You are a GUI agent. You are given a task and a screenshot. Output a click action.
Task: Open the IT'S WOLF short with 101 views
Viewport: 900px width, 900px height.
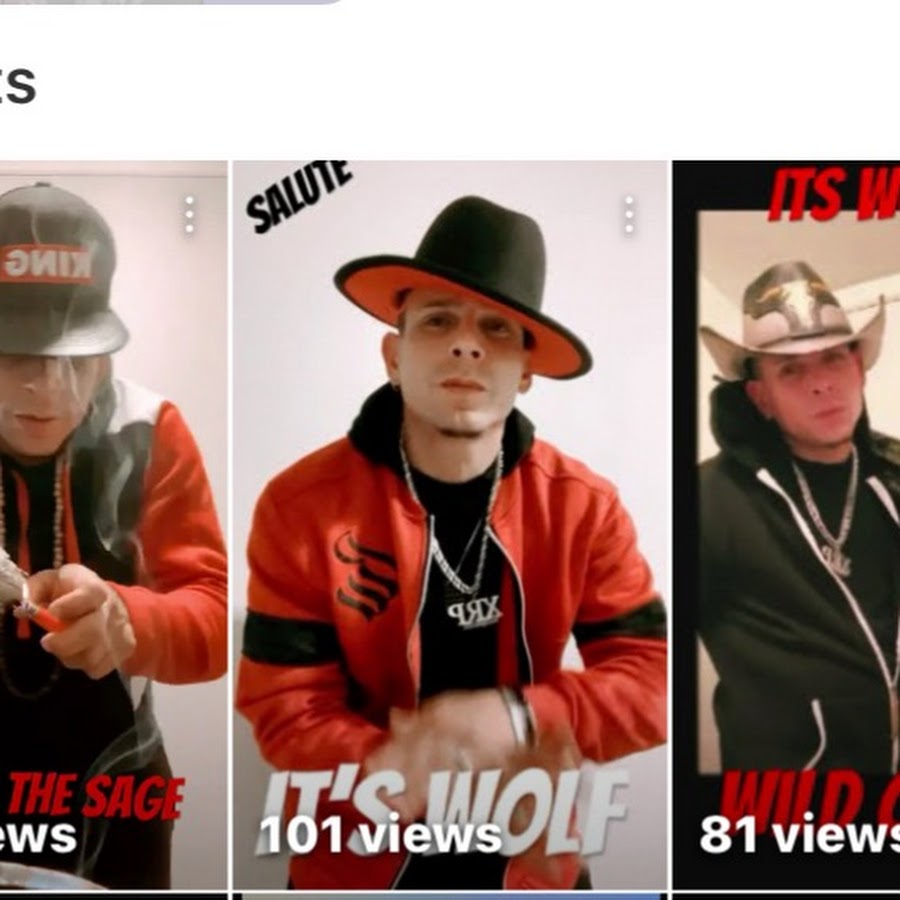click(450, 520)
